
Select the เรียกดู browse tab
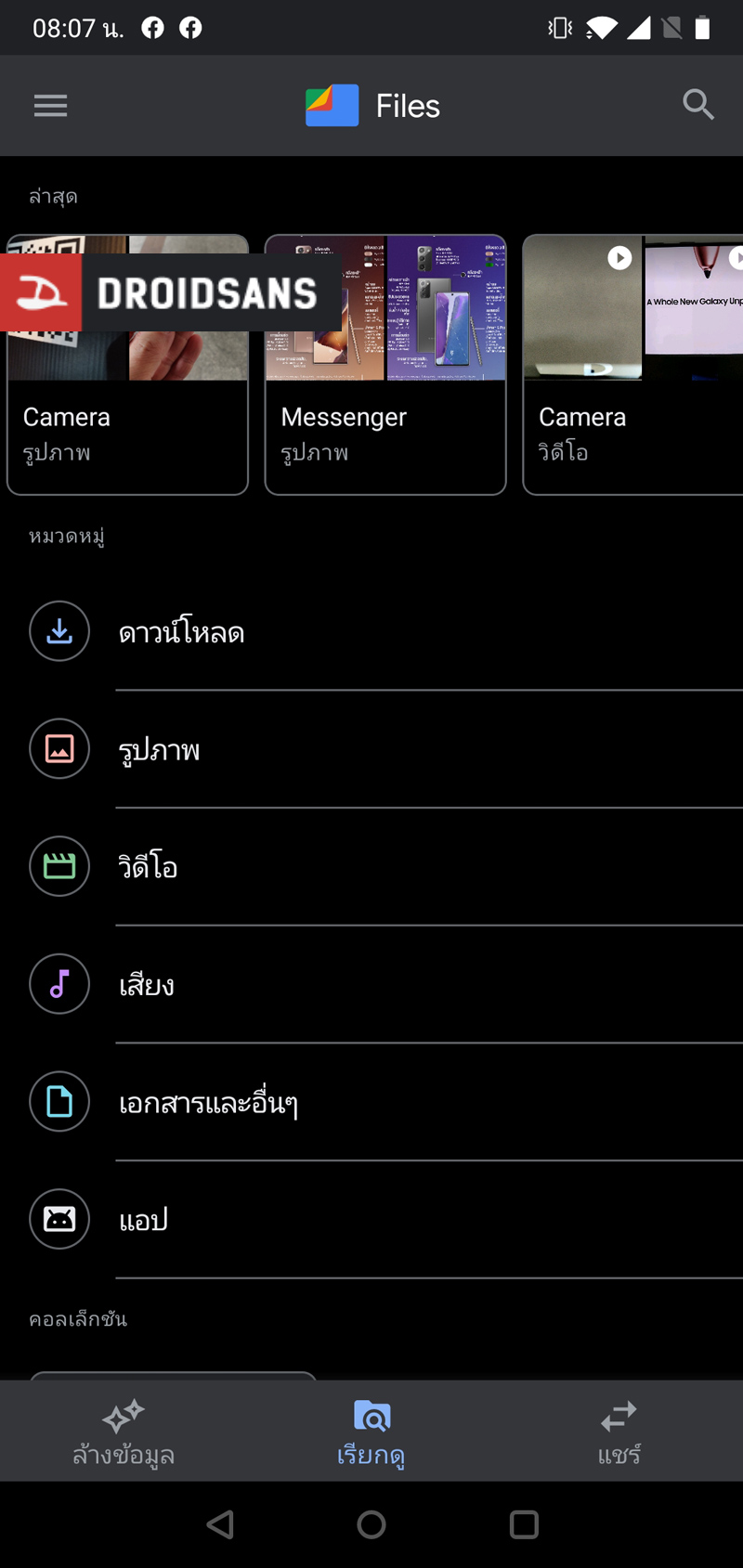click(x=371, y=1432)
